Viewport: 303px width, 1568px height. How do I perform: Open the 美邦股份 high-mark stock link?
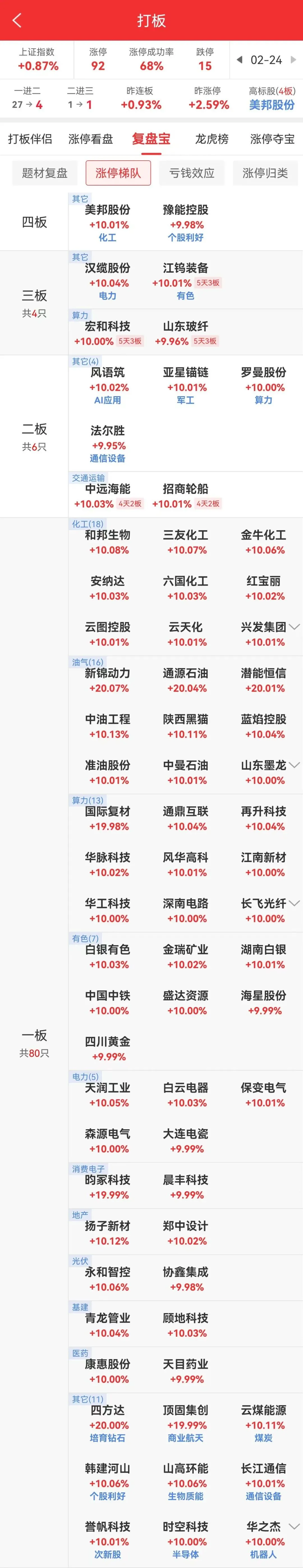click(x=272, y=105)
